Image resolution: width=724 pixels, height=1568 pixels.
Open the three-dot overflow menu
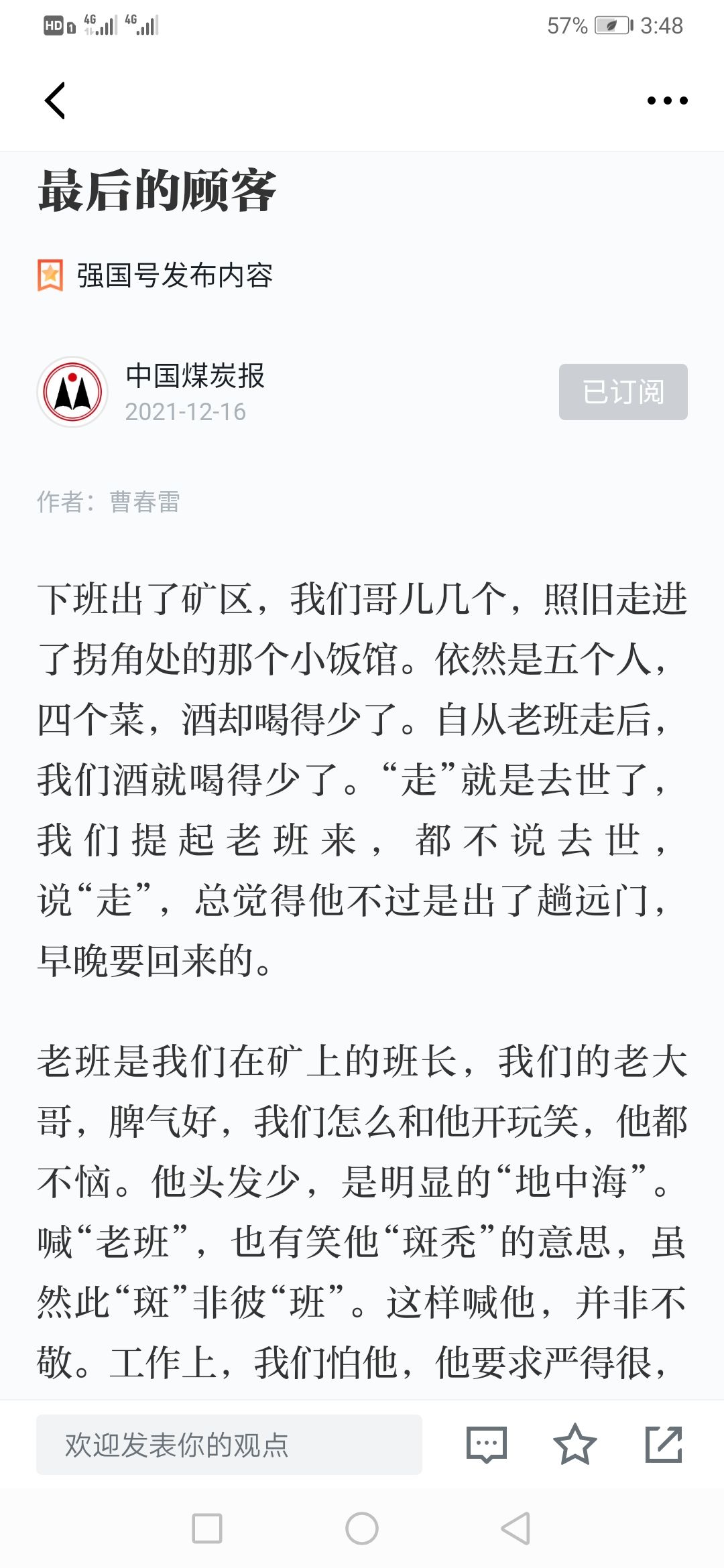pyautogui.click(x=667, y=101)
